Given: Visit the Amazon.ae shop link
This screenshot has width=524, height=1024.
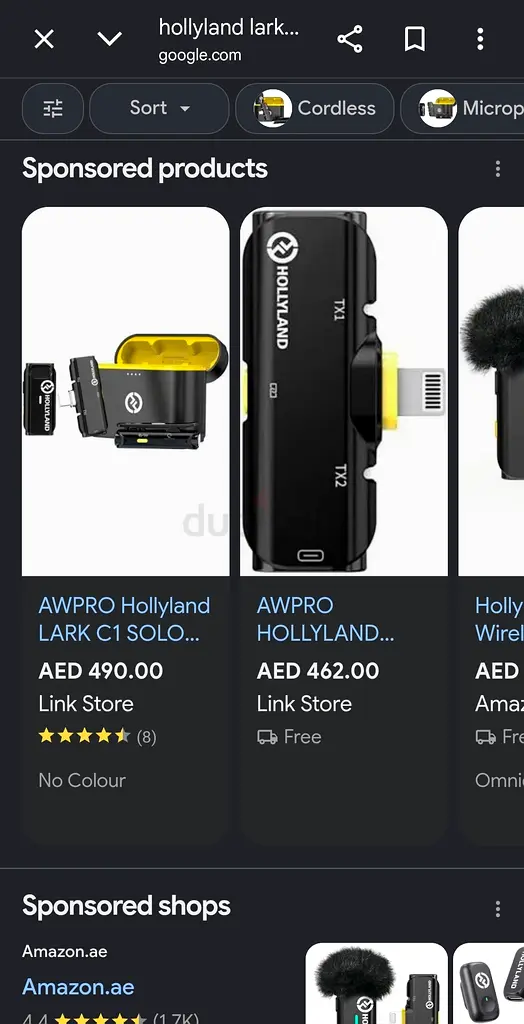Looking at the screenshot, I should coord(78,987).
